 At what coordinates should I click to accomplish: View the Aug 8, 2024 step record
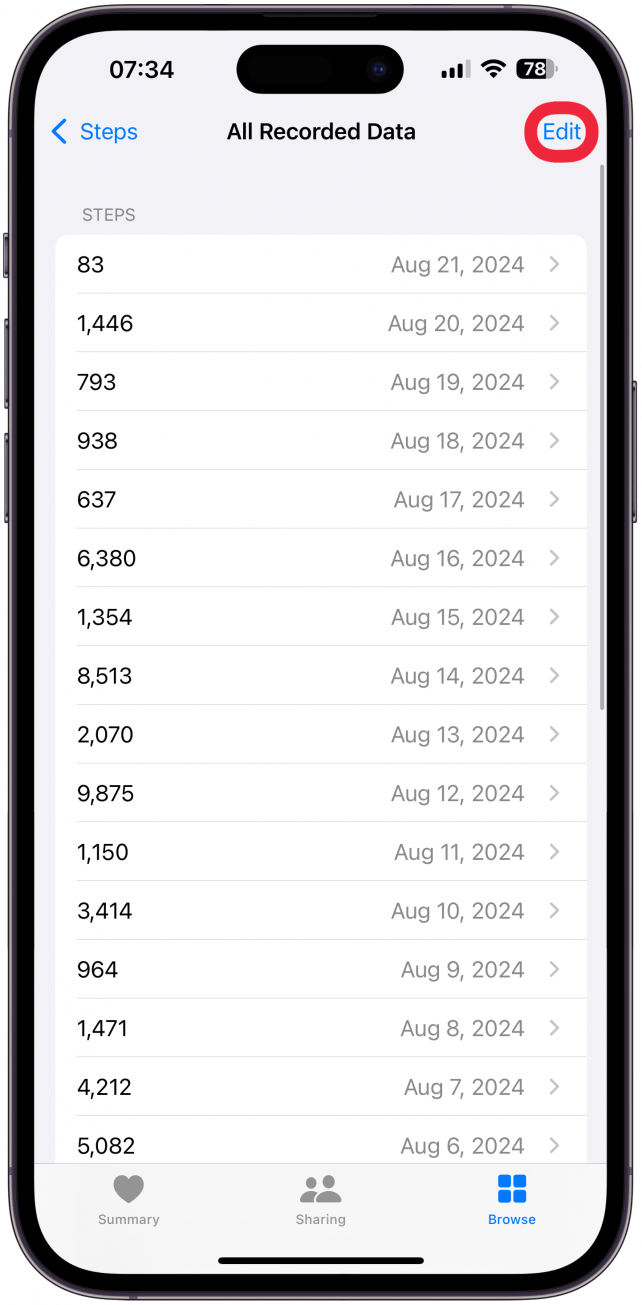pos(320,1028)
